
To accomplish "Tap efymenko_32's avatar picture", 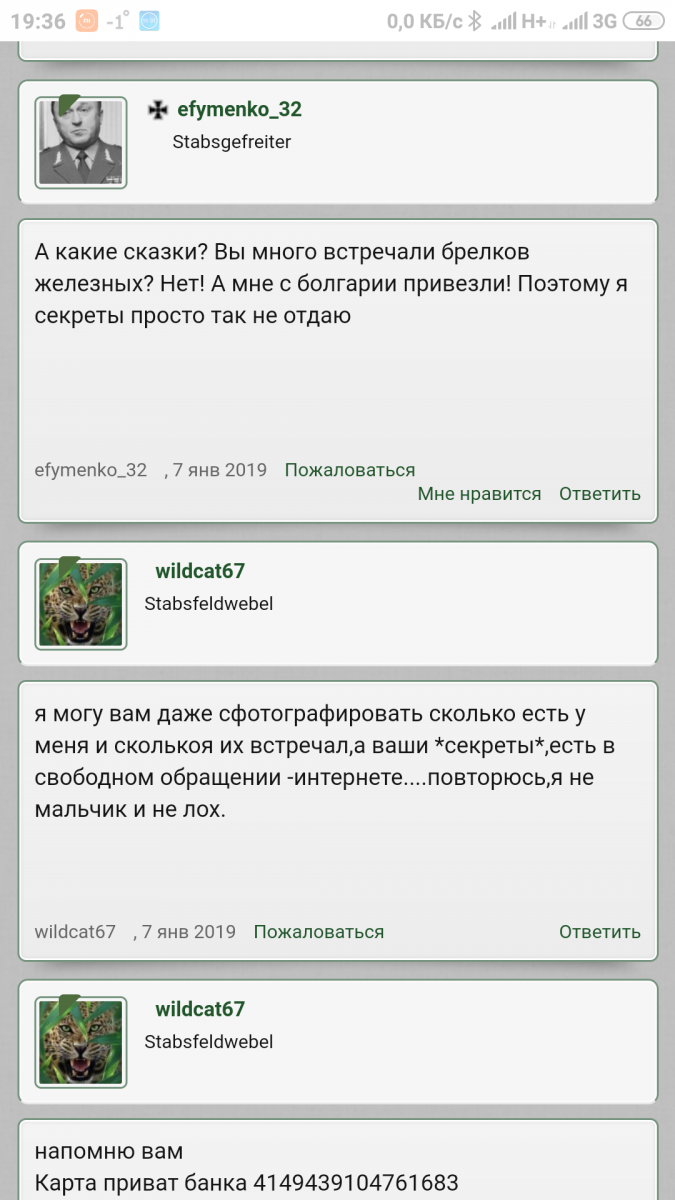I will click(81, 142).
